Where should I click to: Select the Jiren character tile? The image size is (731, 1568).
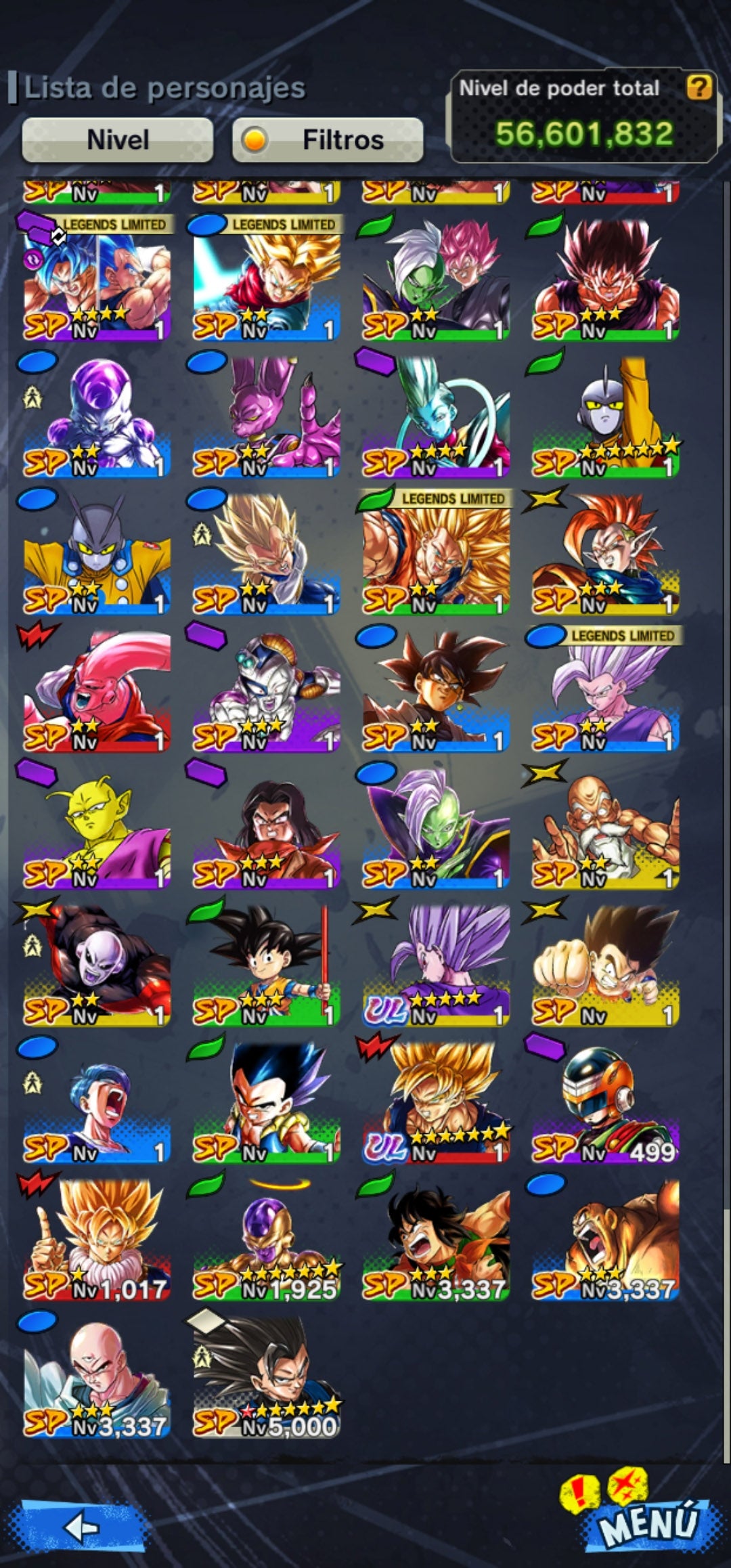(x=96, y=965)
